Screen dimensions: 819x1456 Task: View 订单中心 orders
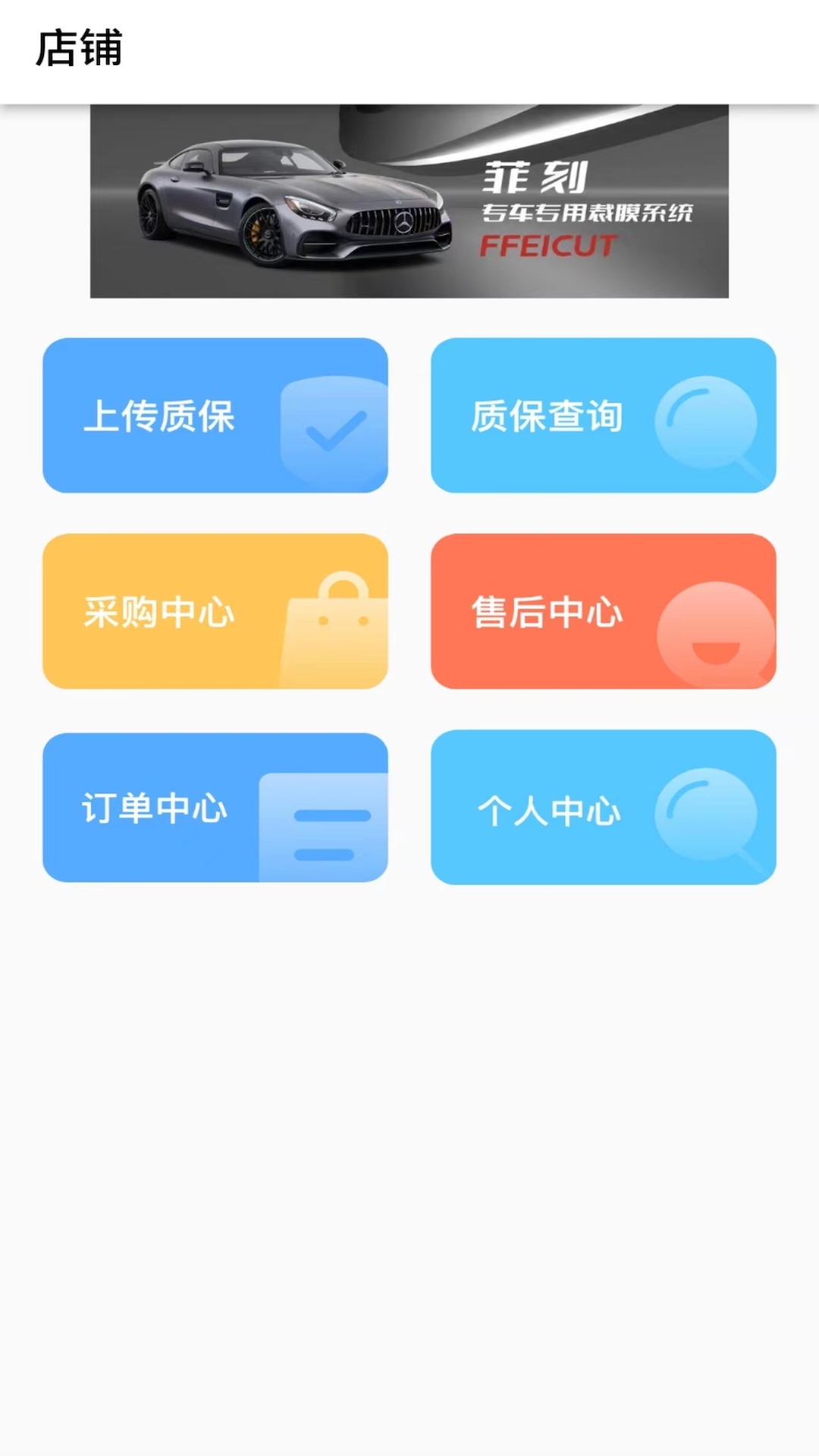coord(215,807)
